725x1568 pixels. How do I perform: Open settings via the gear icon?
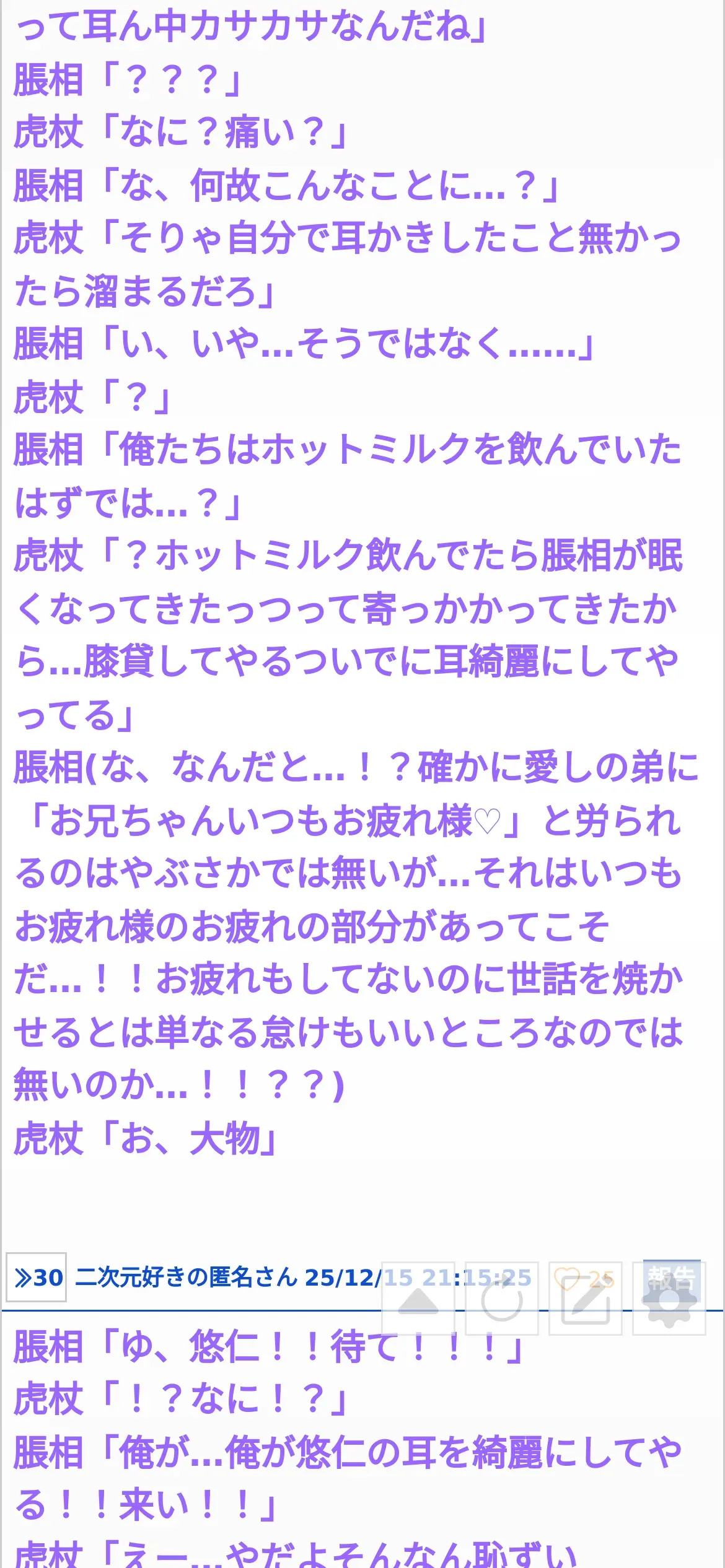coord(669,1298)
